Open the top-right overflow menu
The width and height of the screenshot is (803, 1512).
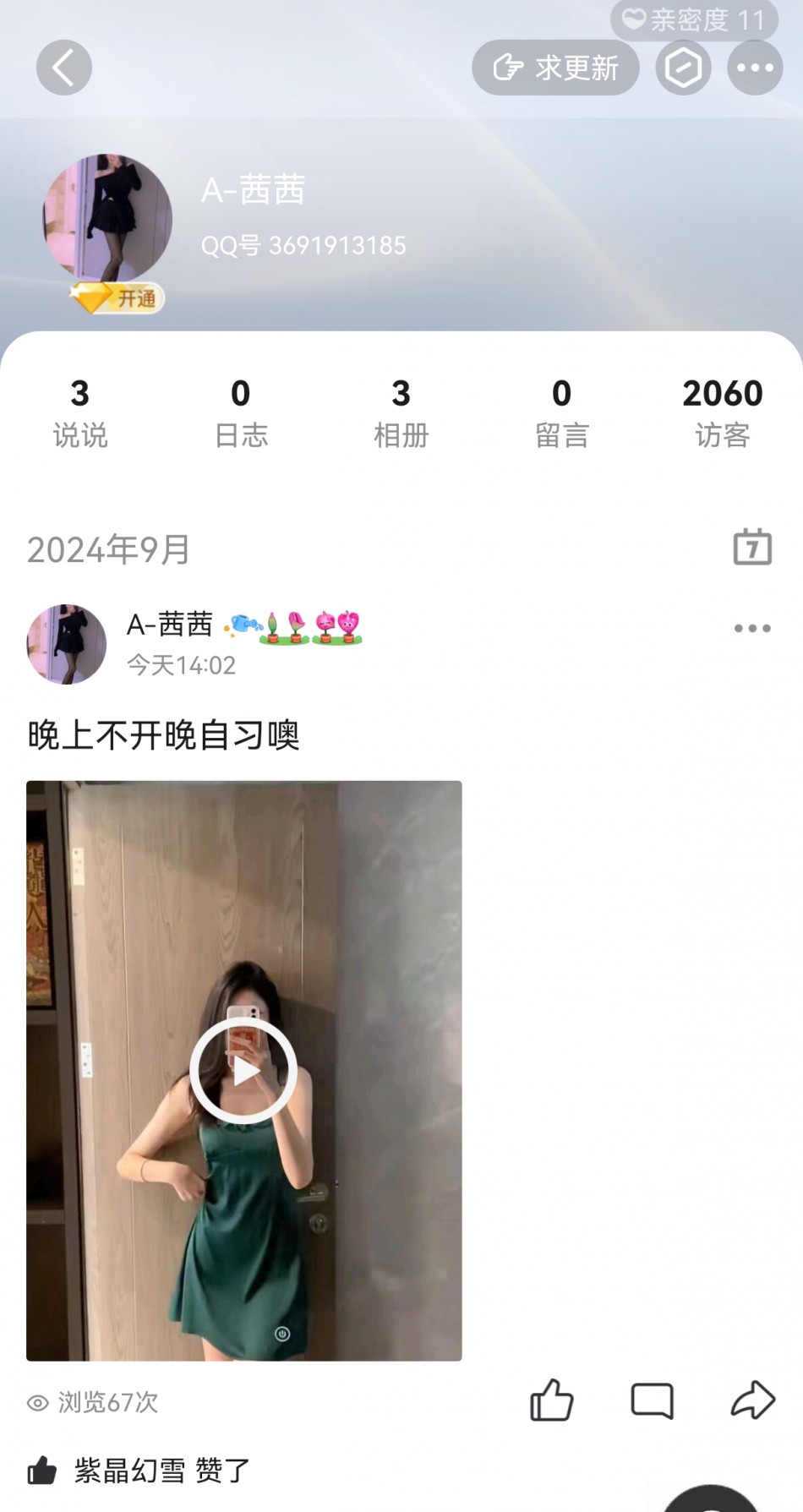[755, 68]
